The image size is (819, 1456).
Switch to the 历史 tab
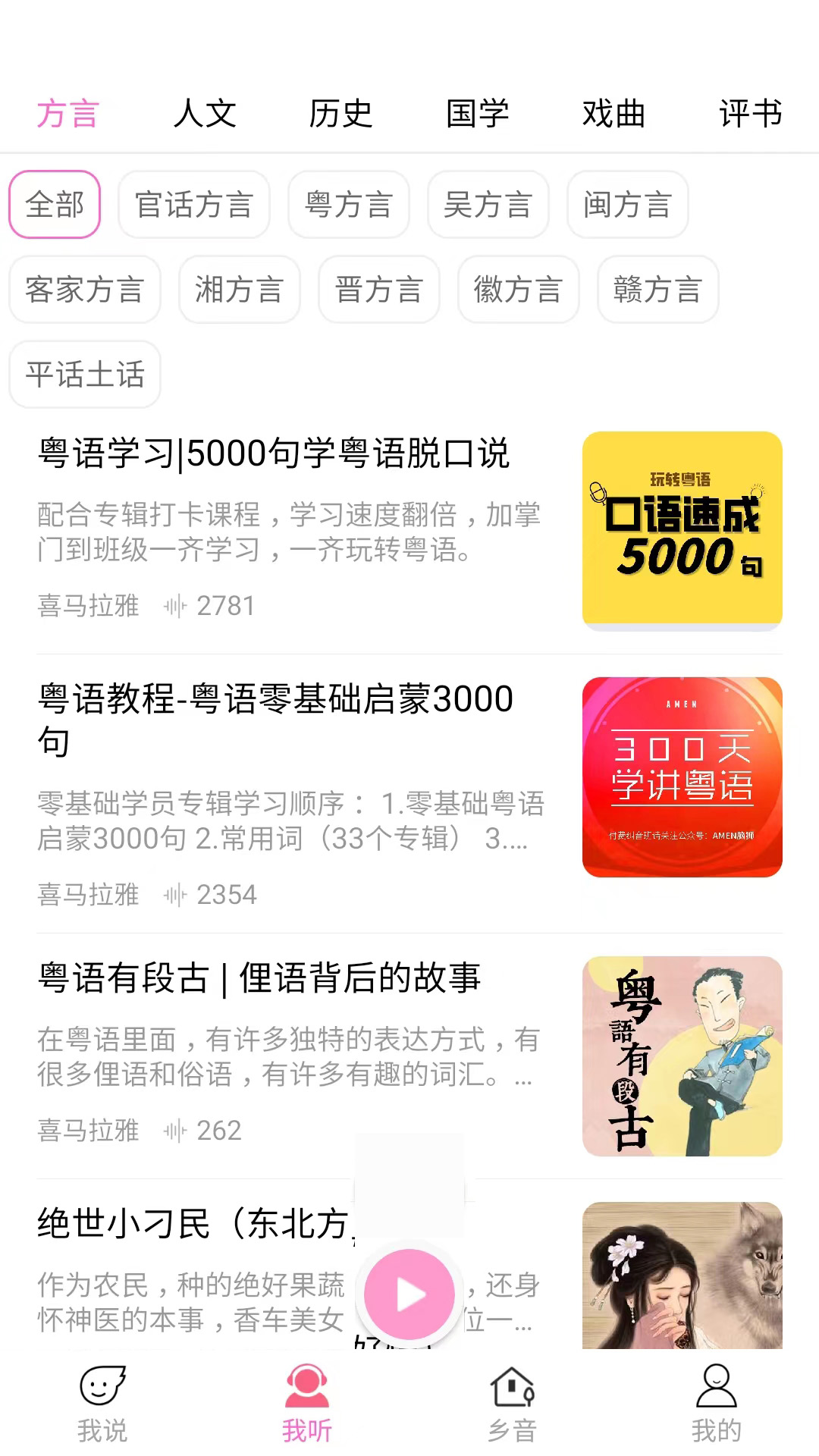341,114
